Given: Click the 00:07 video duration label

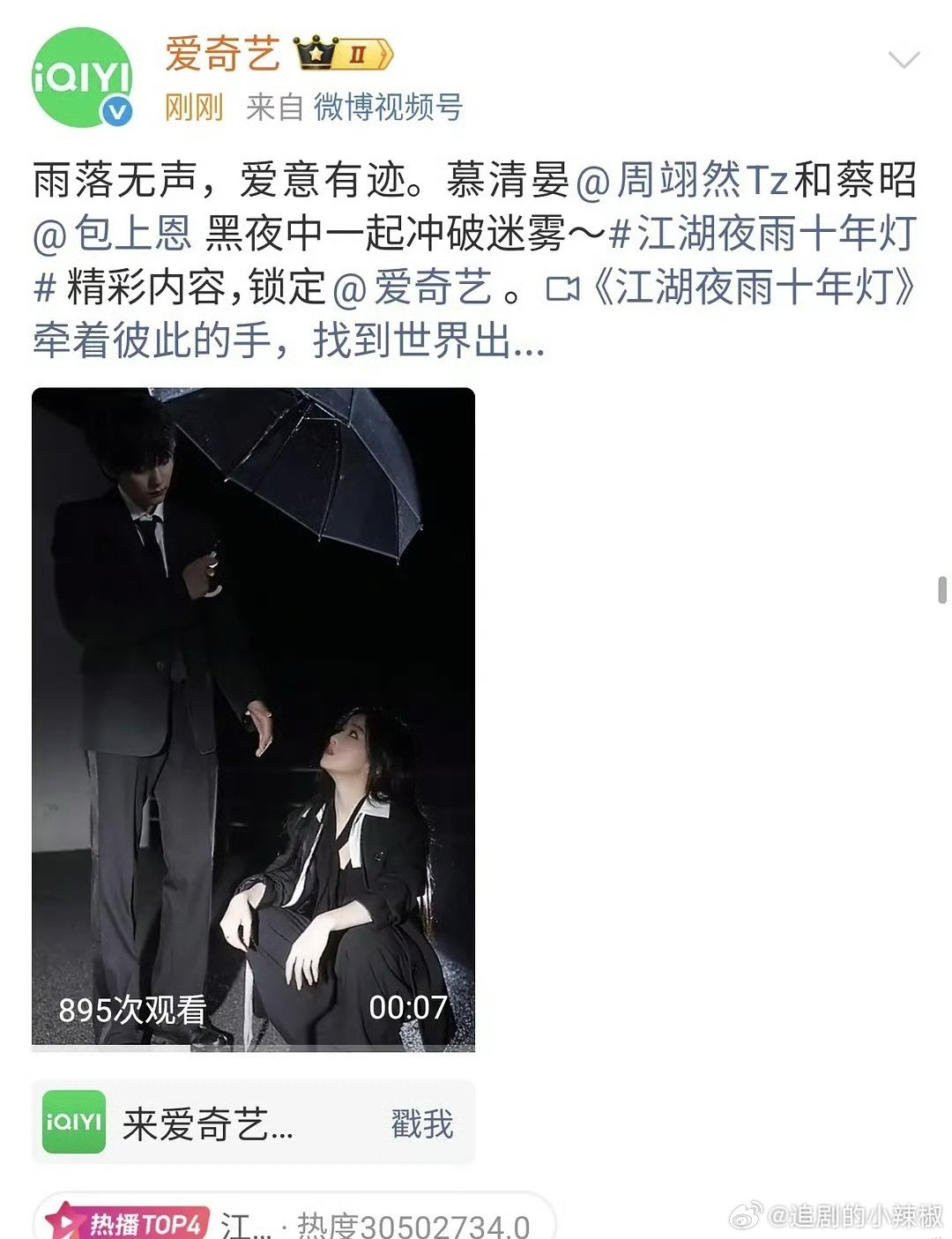Looking at the screenshot, I should (411, 1005).
